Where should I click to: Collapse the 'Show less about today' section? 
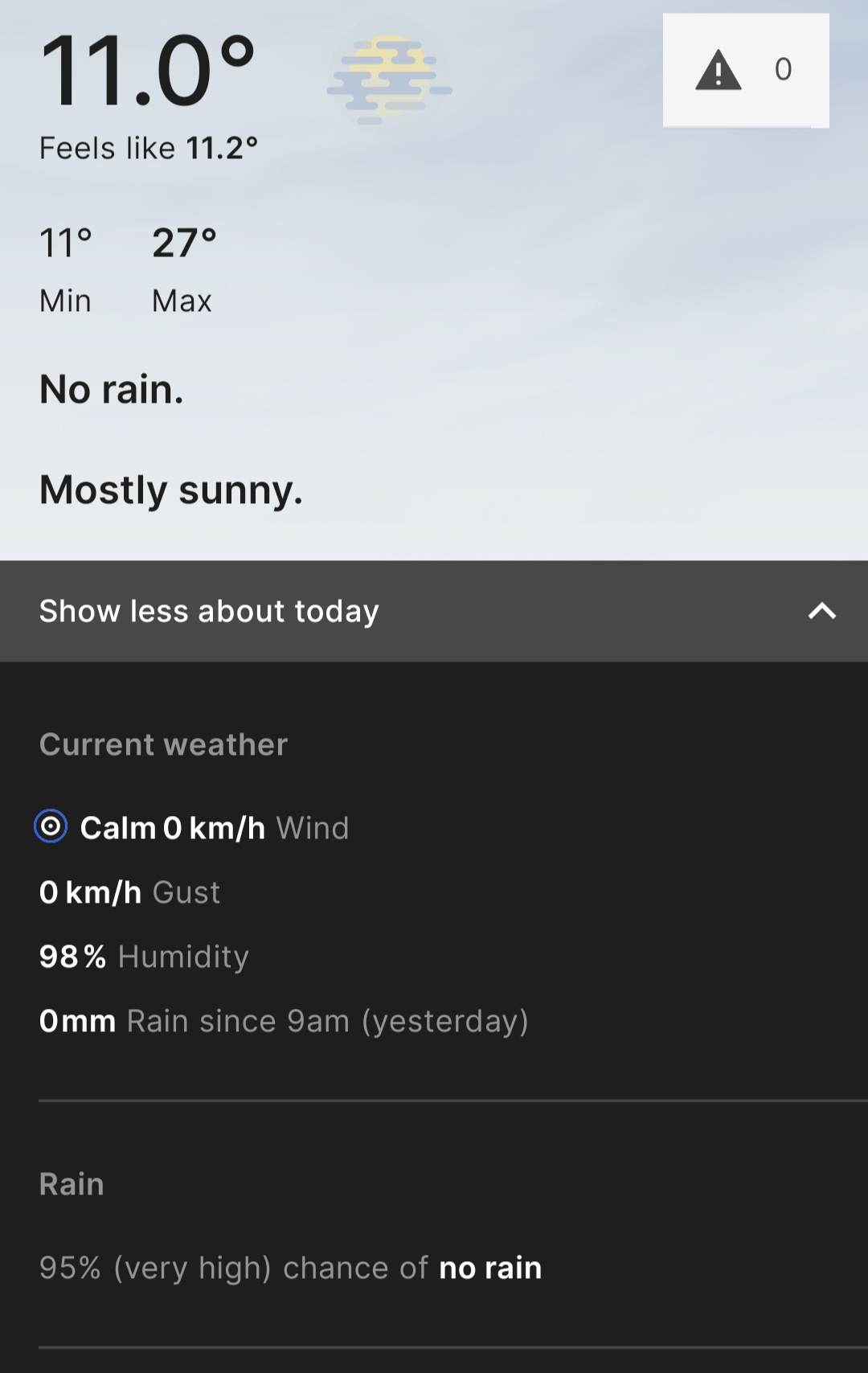pos(434,611)
